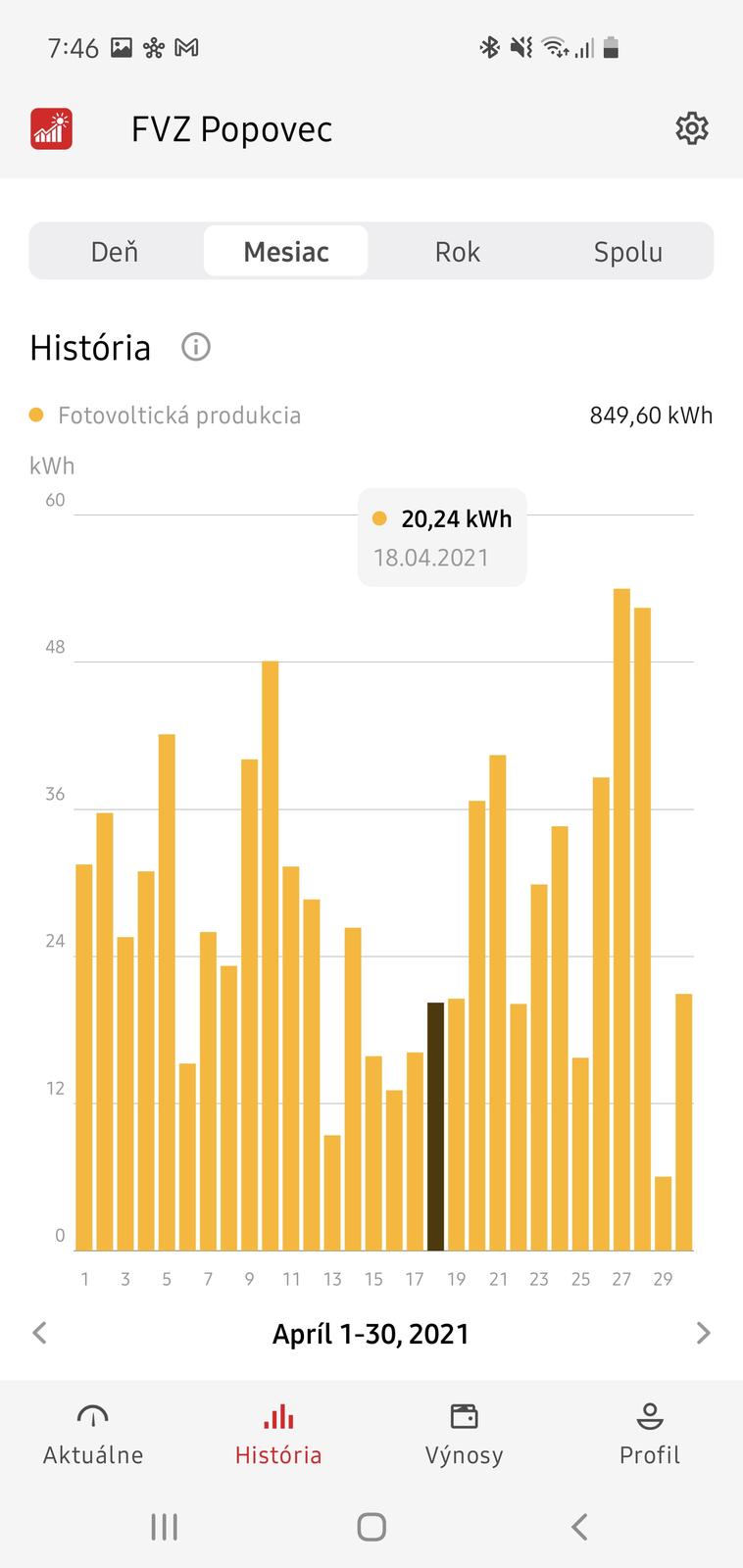Open the settings gear icon
The image size is (743, 1568).
691,128
